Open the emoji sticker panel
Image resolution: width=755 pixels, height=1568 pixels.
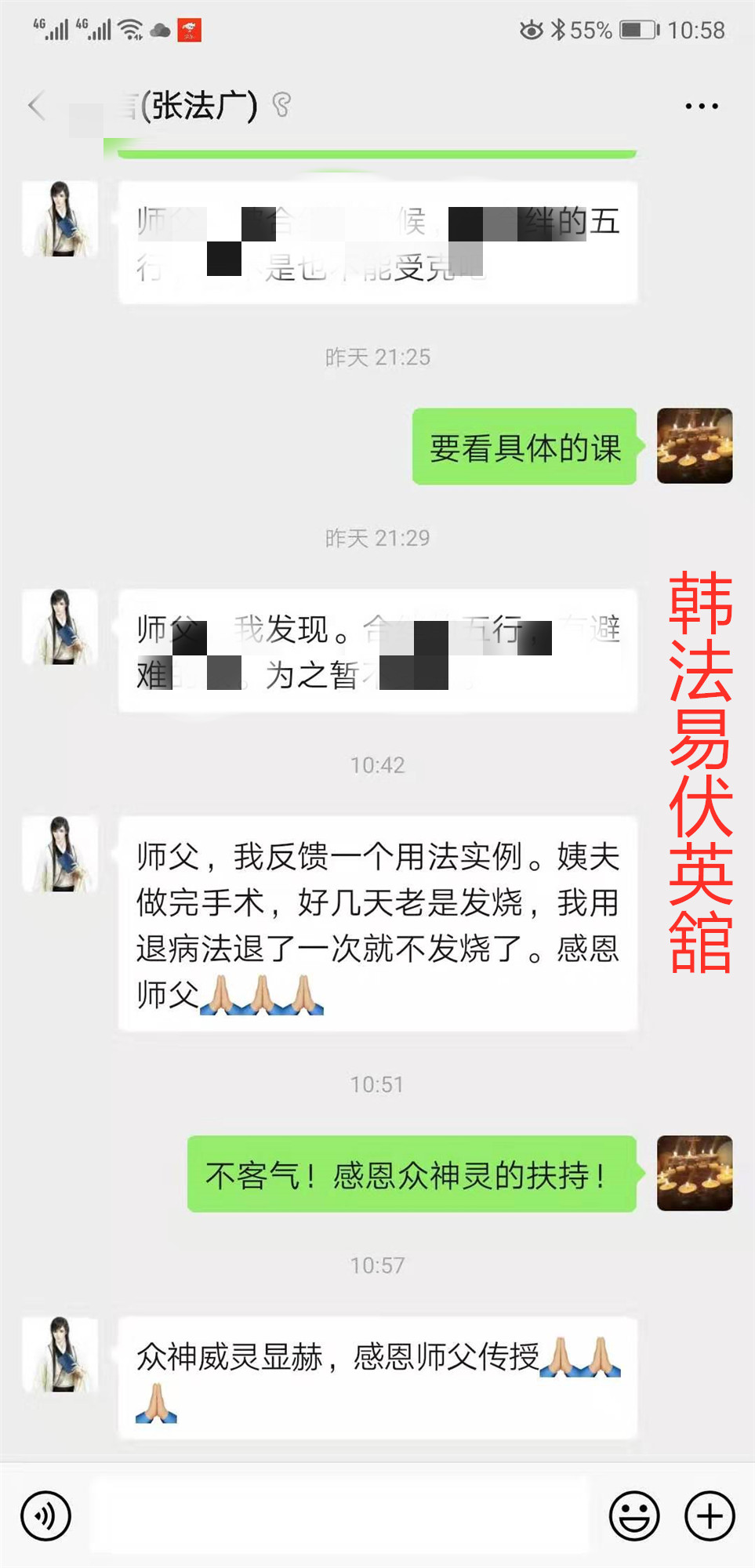pyautogui.click(x=633, y=1515)
